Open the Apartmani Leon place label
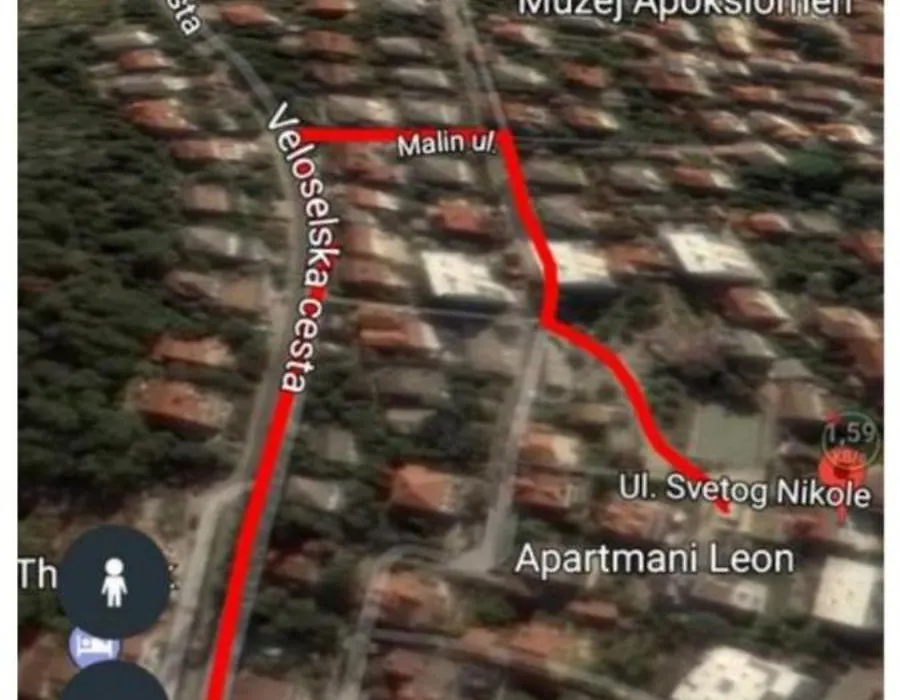 [x=654, y=559]
